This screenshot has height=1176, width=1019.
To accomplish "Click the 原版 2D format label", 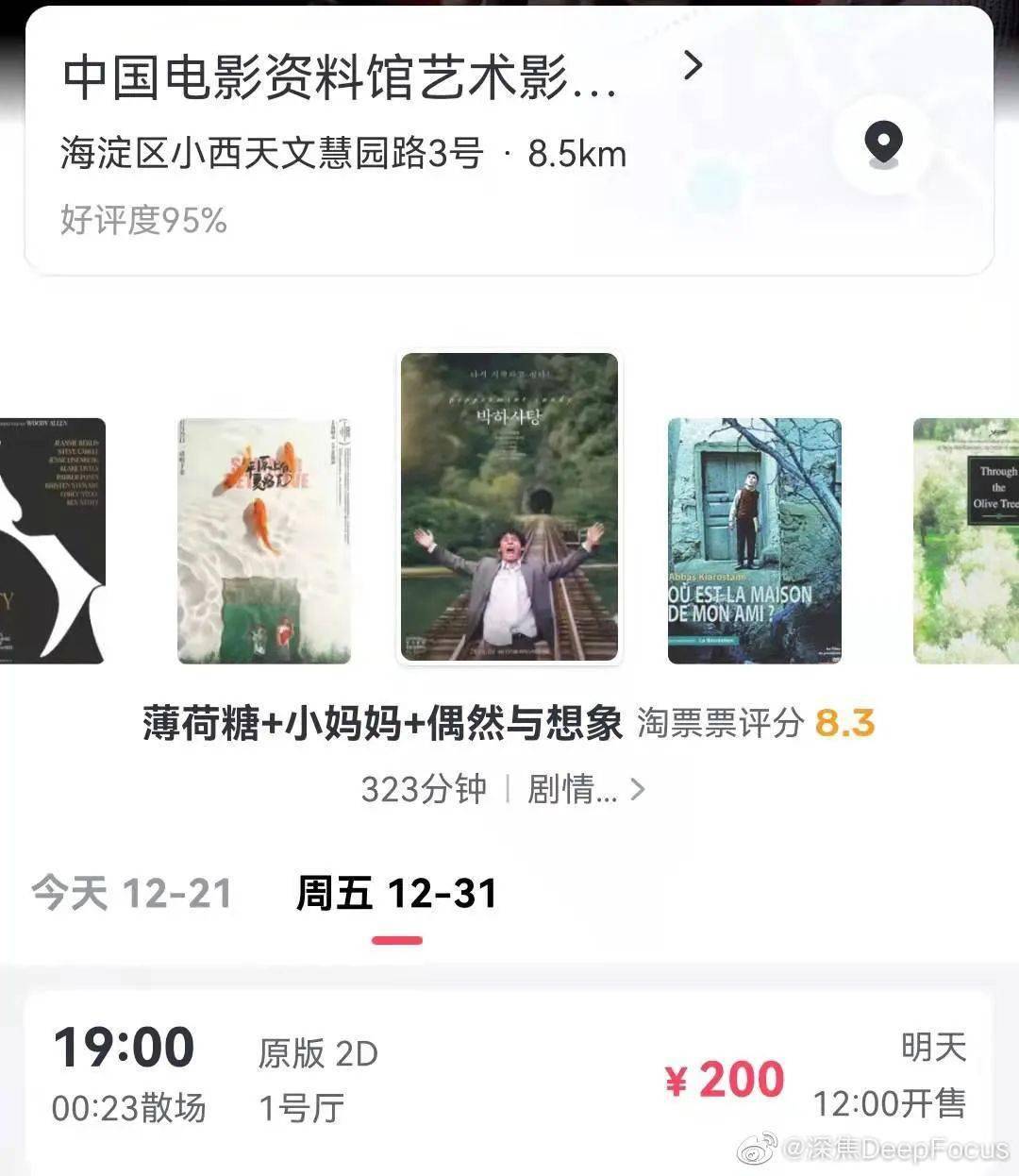I will [318, 1052].
